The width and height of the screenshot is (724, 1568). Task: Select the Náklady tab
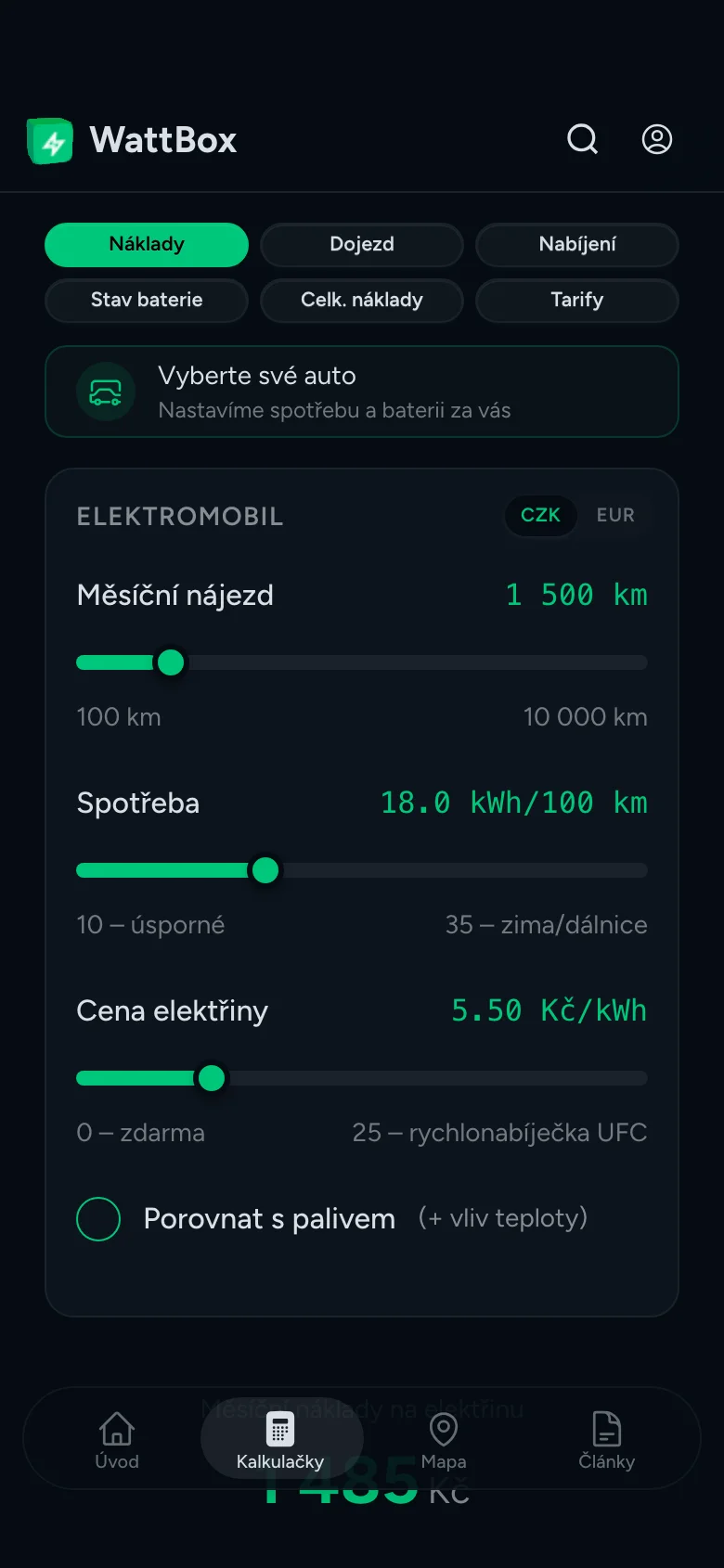pos(146,245)
